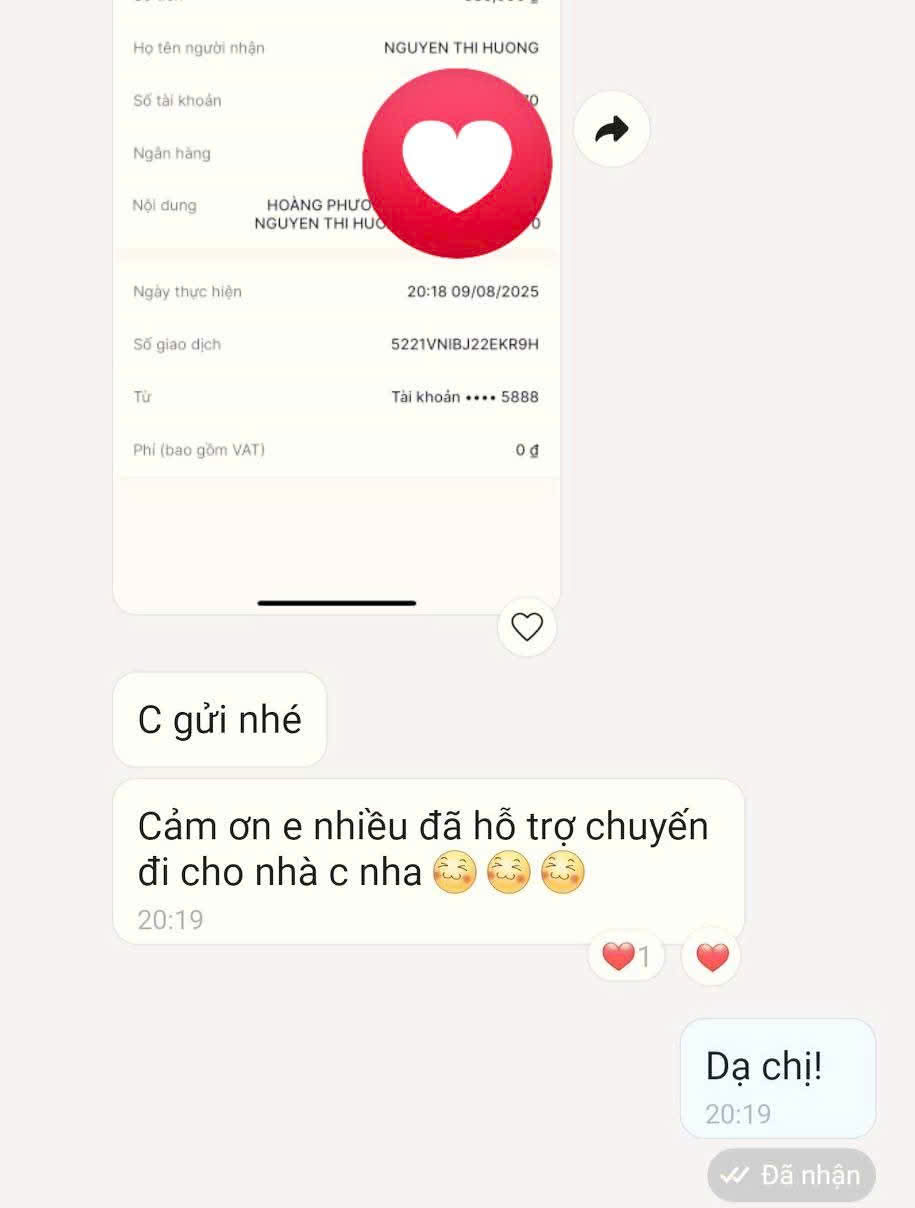This screenshot has width=915, height=1208.
Task: Tap the heart button without a count on the thank-you message
Action: (712, 957)
